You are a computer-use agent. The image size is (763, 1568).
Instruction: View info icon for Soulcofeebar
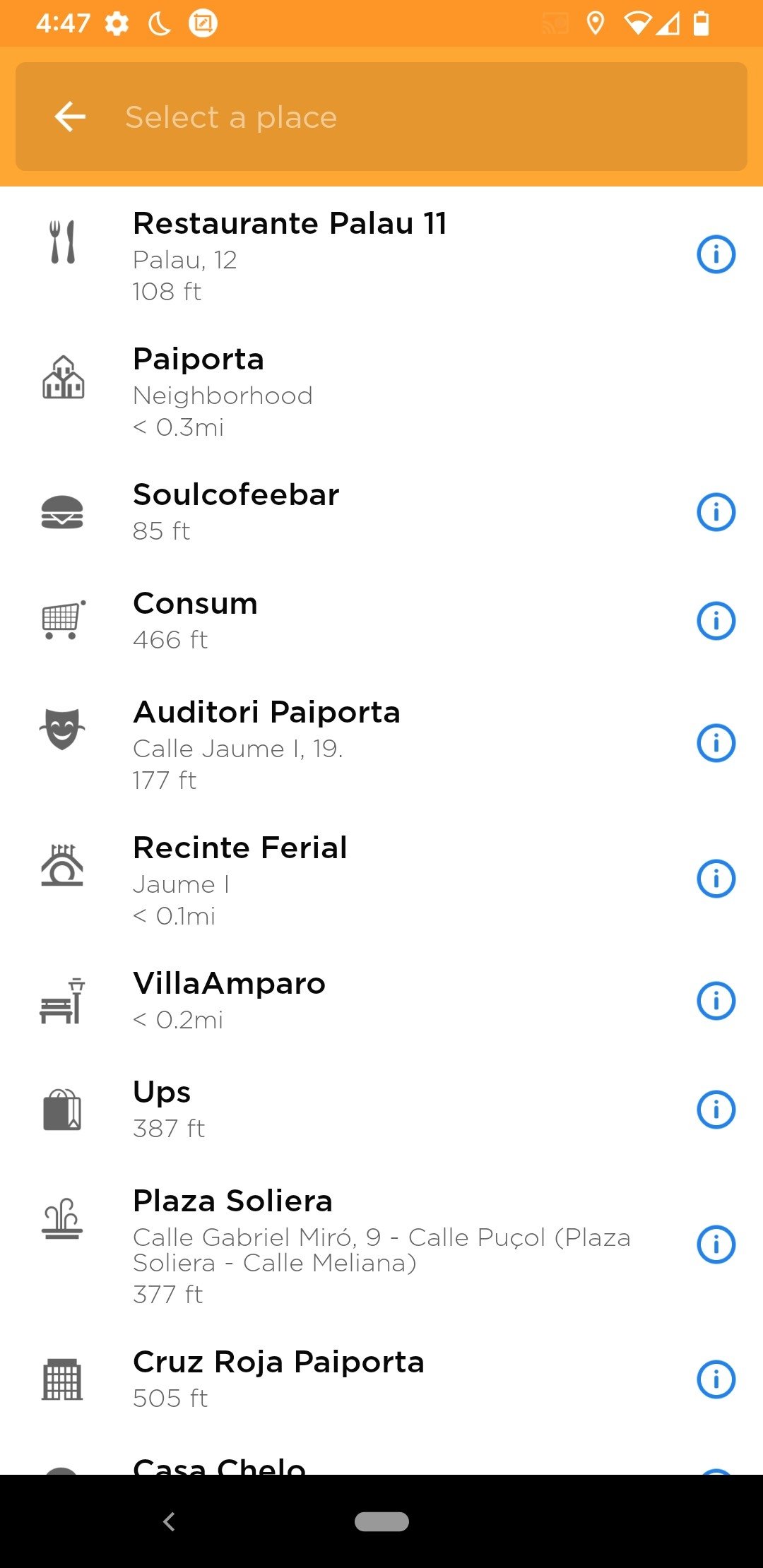716,512
